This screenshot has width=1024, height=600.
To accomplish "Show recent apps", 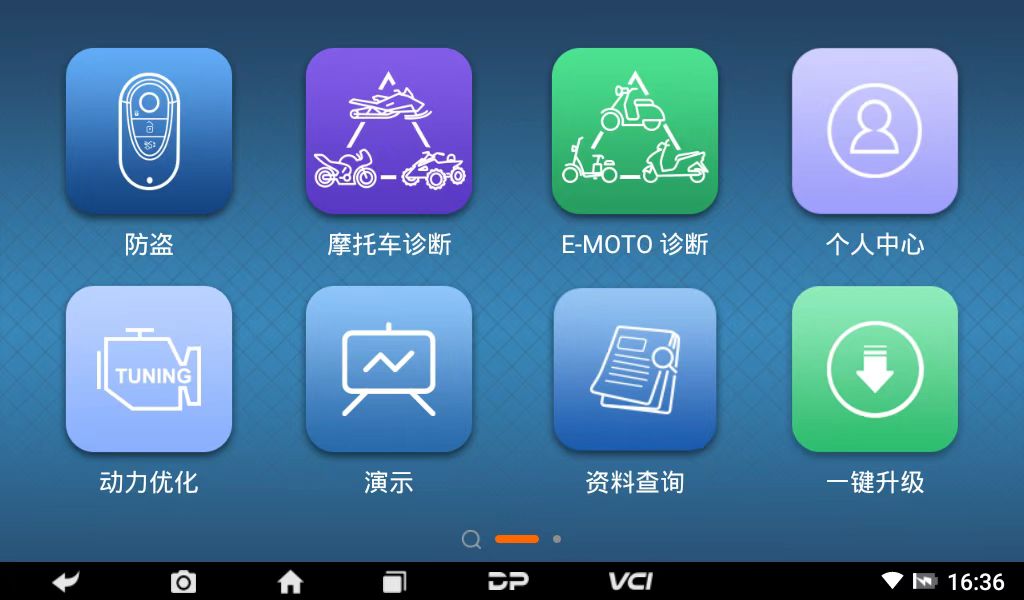I will click(395, 581).
